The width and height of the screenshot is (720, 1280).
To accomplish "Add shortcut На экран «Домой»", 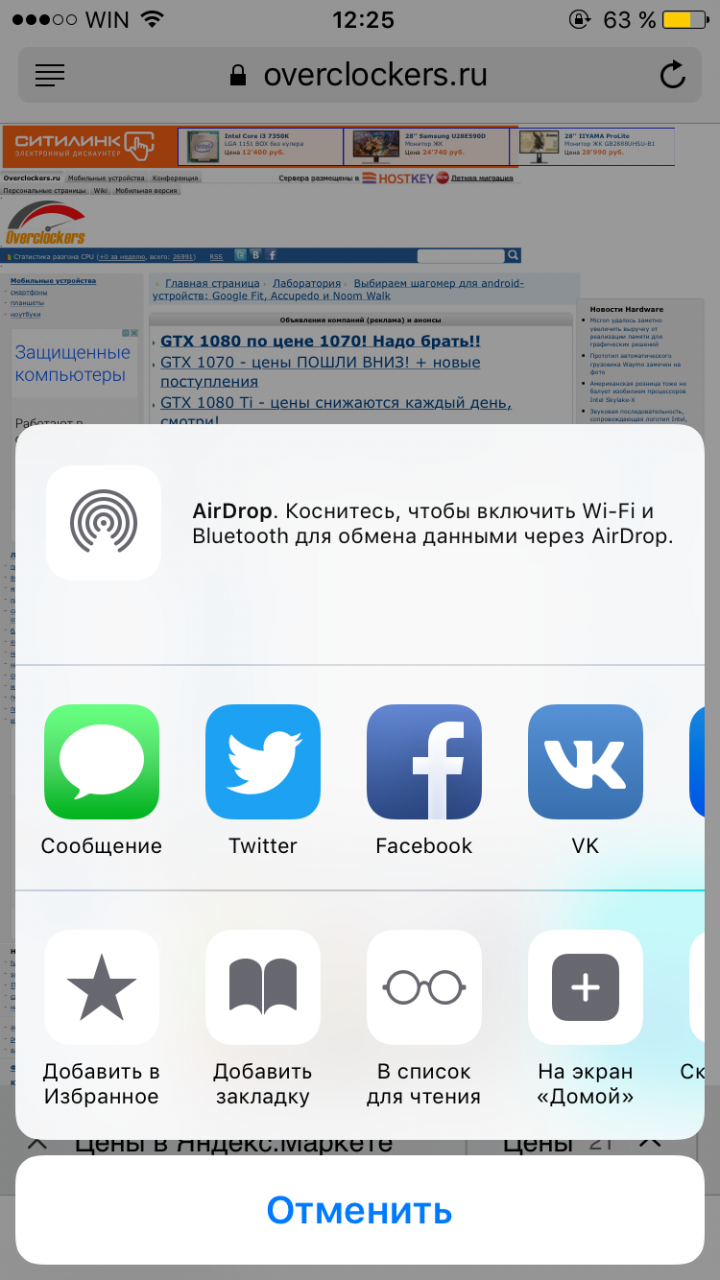I will click(585, 987).
